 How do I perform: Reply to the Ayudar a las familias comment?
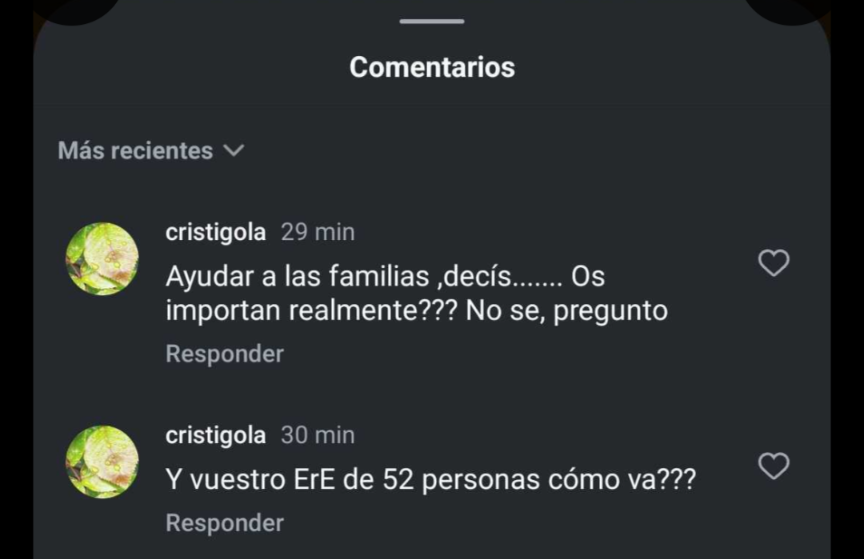coord(224,354)
